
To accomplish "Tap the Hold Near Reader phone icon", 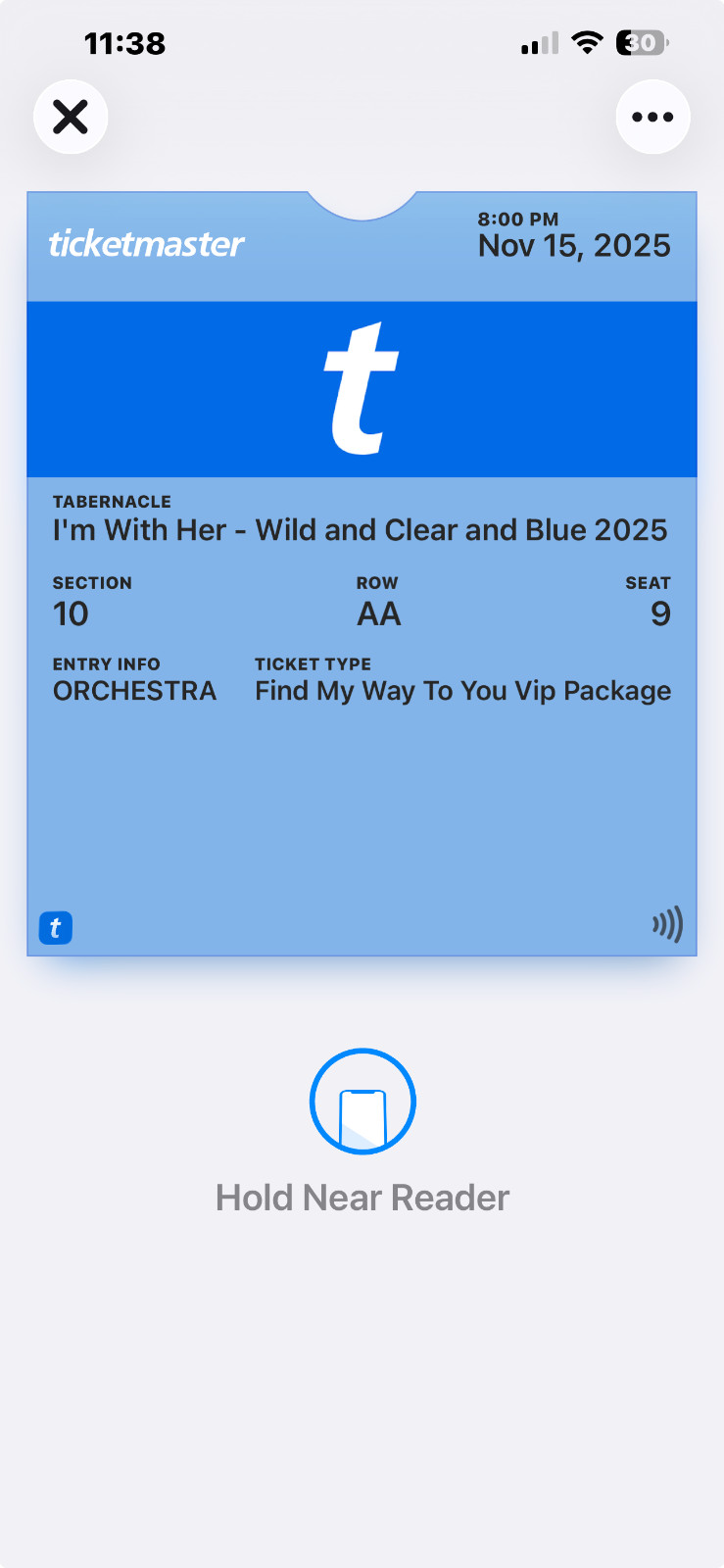I will (x=362, y=1101).
